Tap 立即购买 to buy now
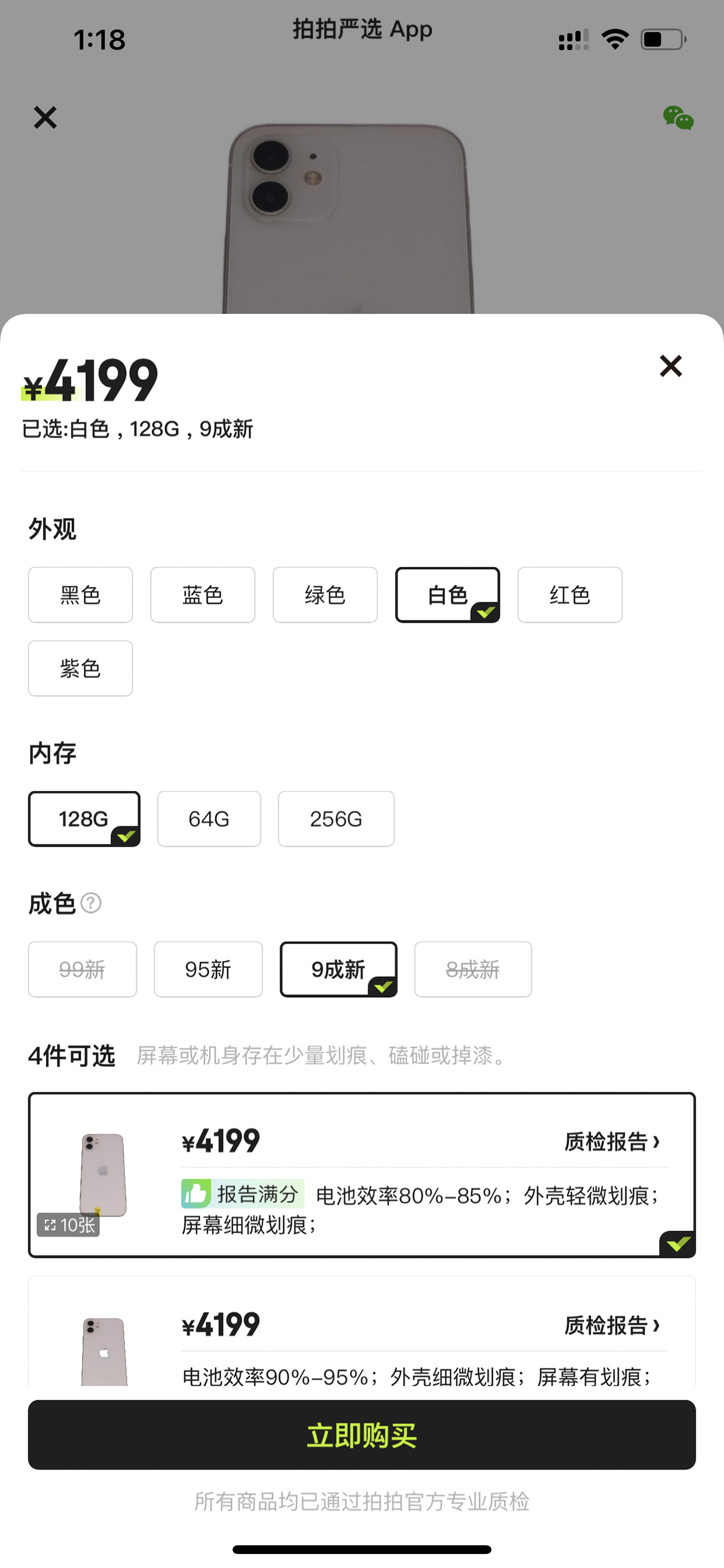The height and width of the screenshot is (1568, 724). pyautogui.click(x=361, y=1435)
